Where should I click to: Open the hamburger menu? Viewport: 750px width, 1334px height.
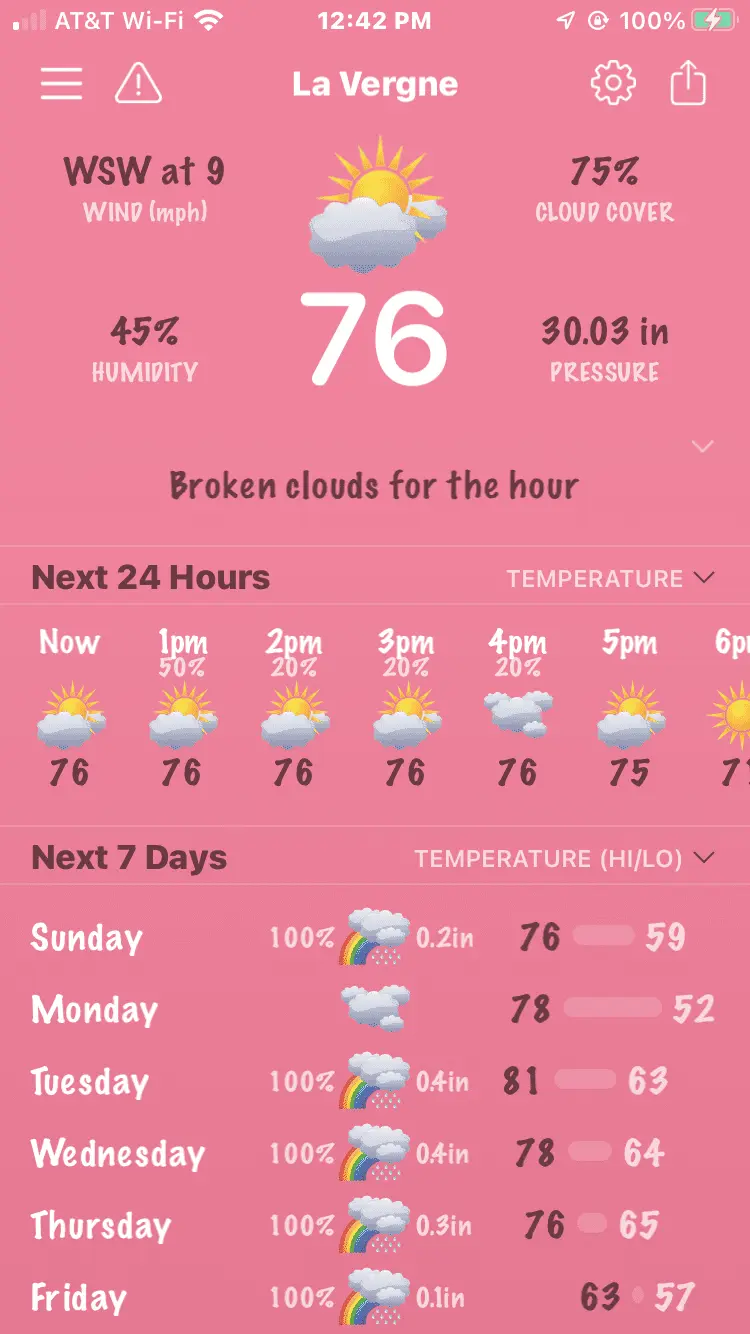coord(61,84)
